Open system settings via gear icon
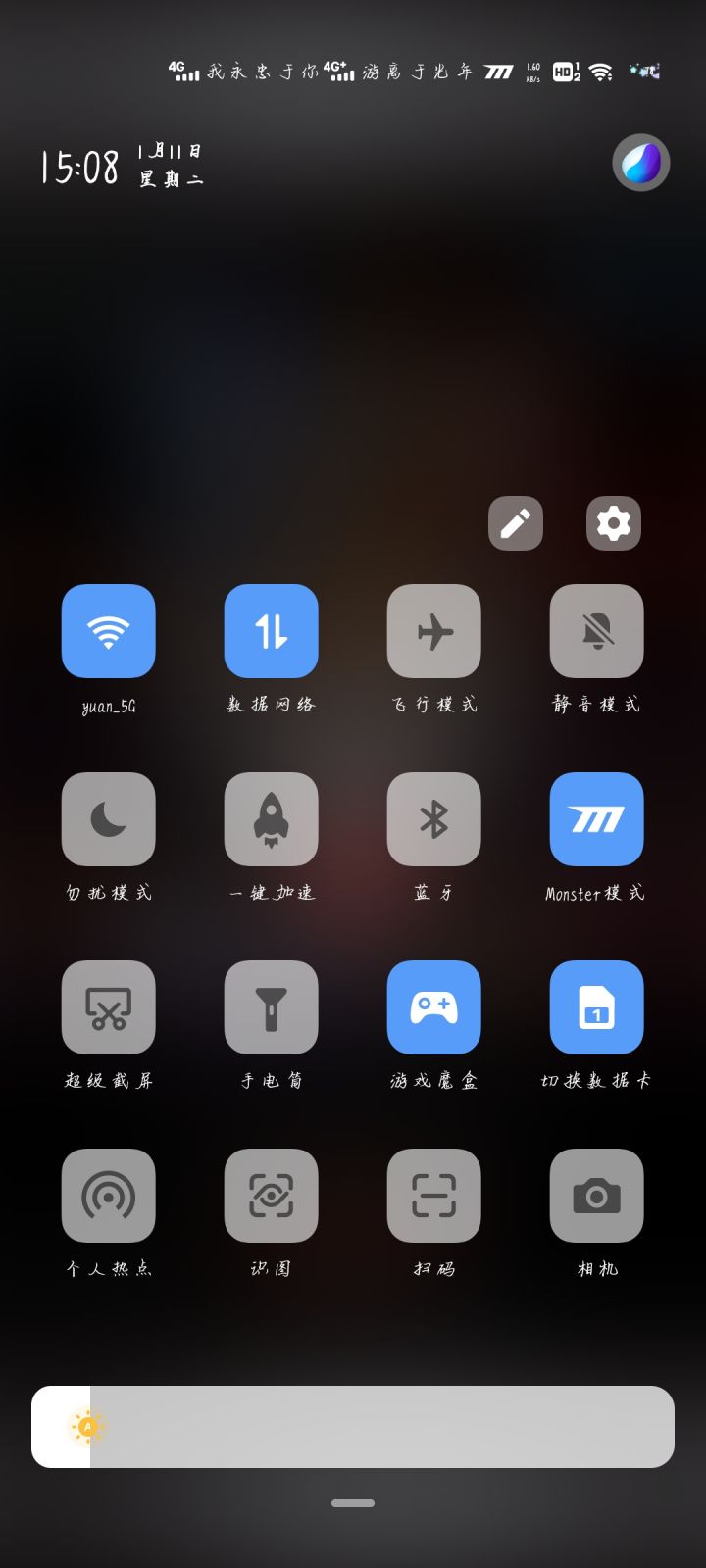Image resolution: width=706 pixels, height=1568 pixels. coord(613,523)
